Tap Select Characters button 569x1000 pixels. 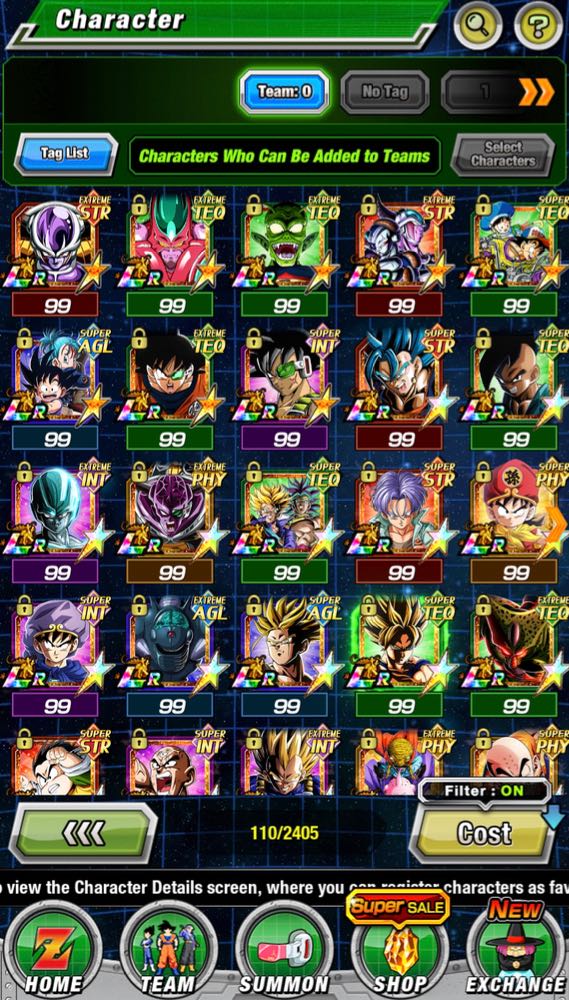(x=503, y=154)
